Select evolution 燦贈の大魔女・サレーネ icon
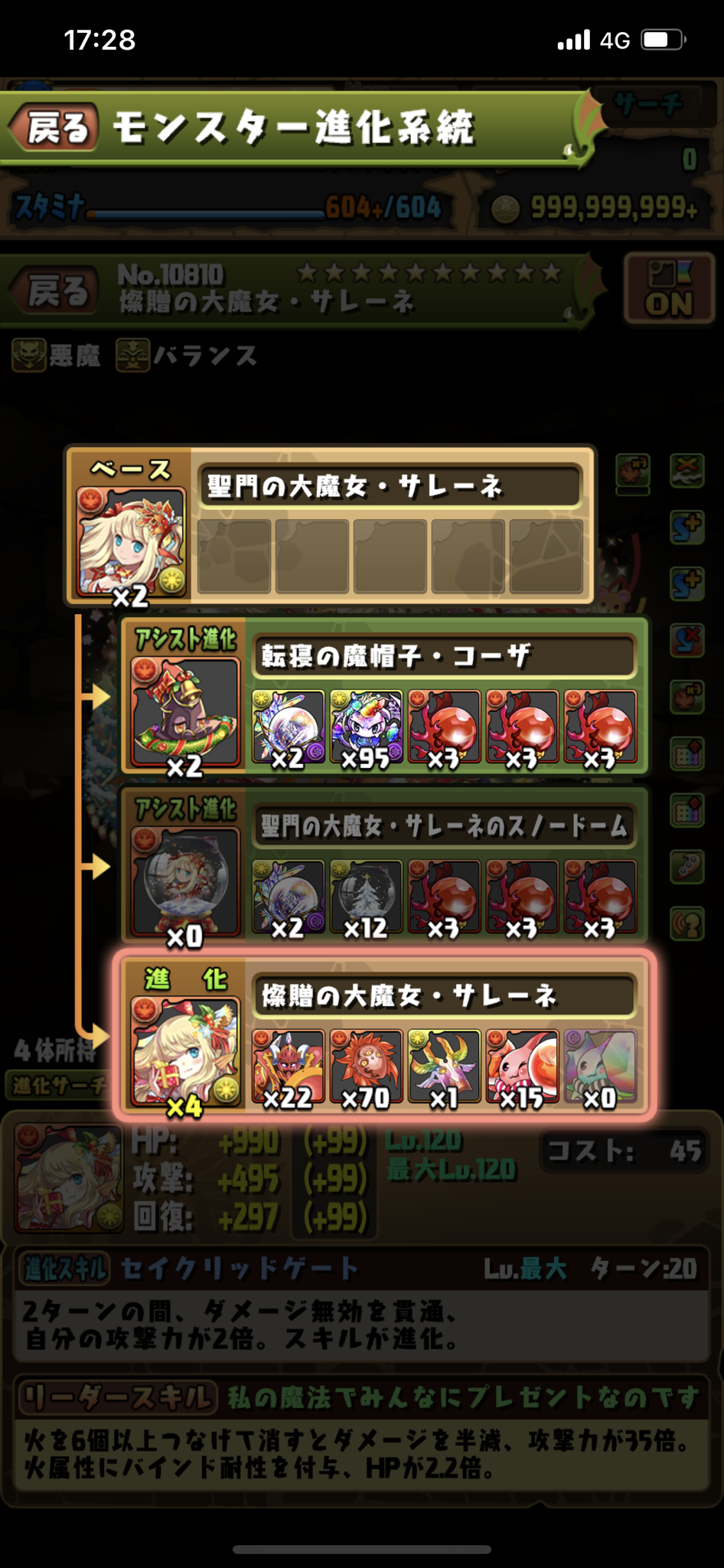 (185, 1053)
